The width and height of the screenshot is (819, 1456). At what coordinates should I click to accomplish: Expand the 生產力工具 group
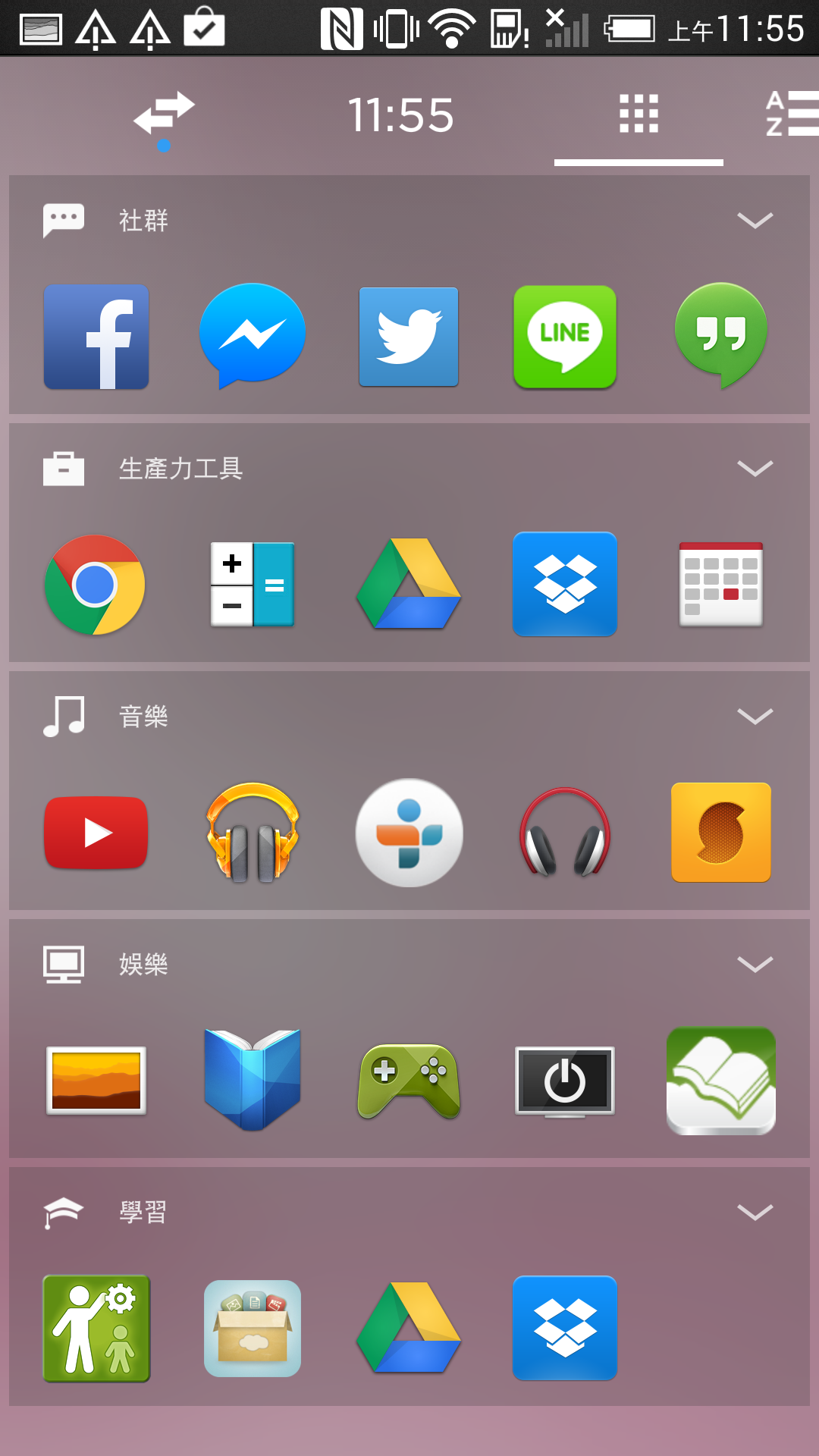755,469
